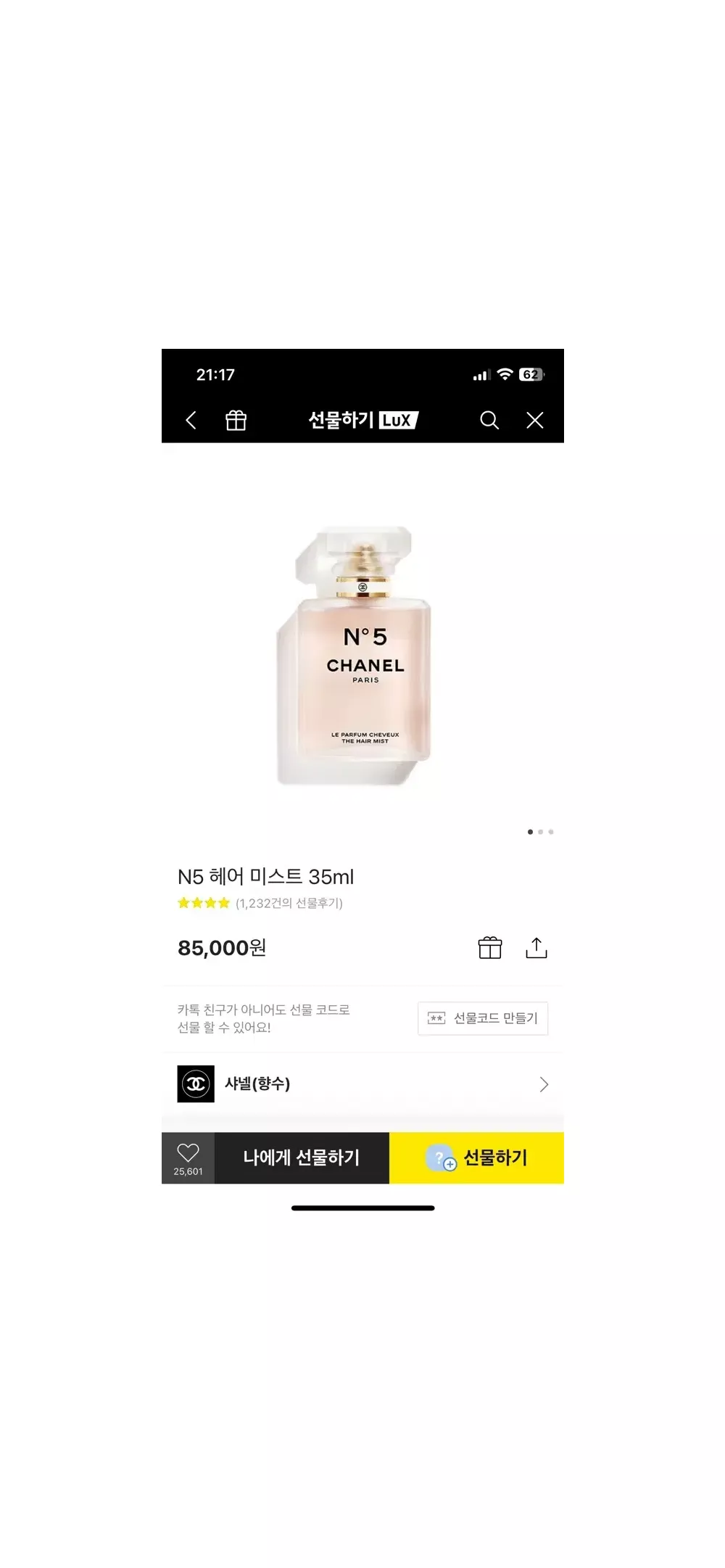
Task: Select 나에게 선물하기 button
Action: coord(302,1158)
